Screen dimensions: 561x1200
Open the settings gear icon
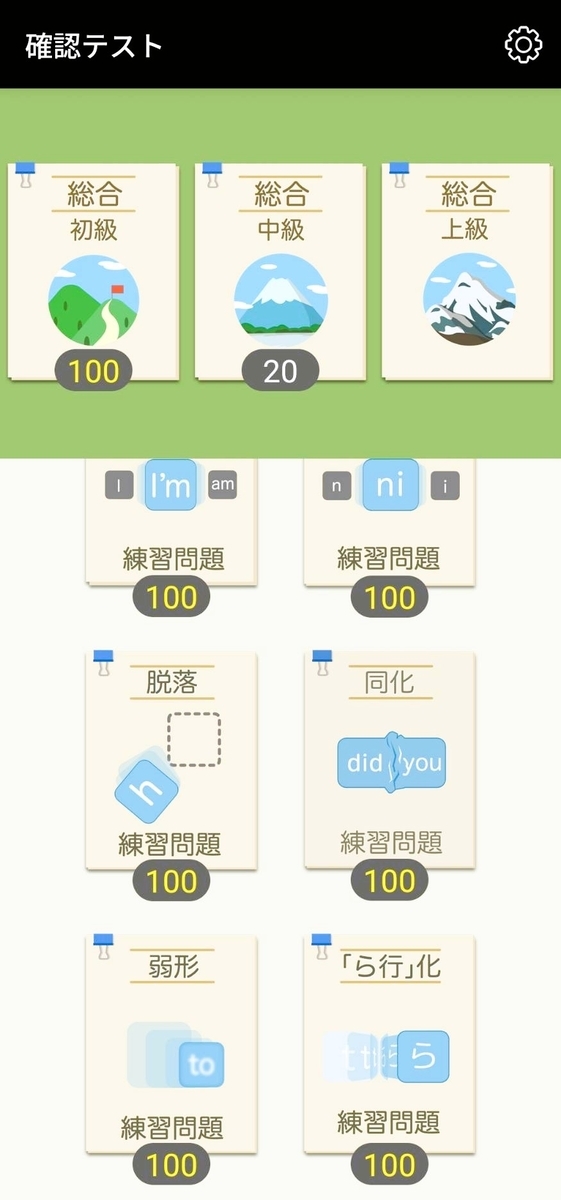tap(523, 45)
